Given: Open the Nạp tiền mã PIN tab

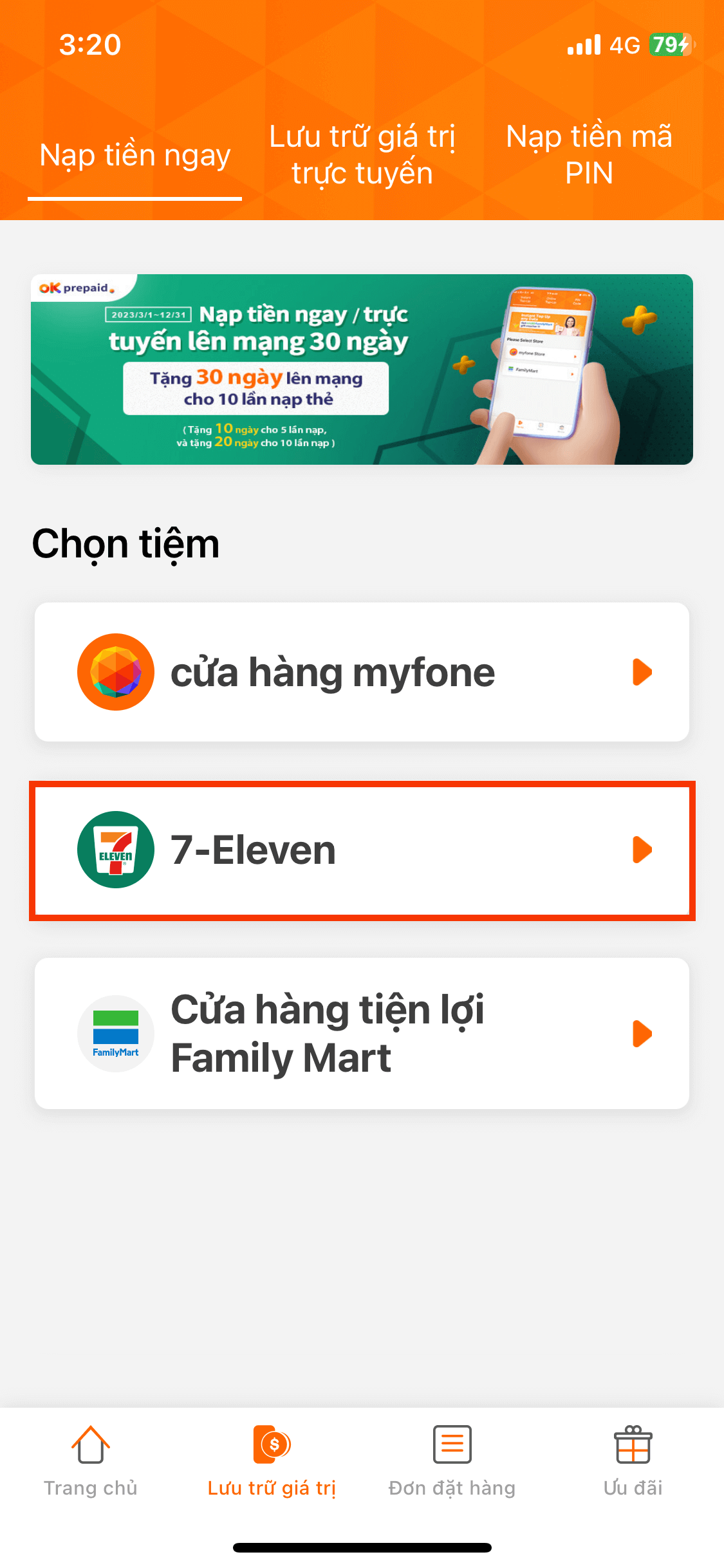Looking at the screenshot, I should coord(589,155).
